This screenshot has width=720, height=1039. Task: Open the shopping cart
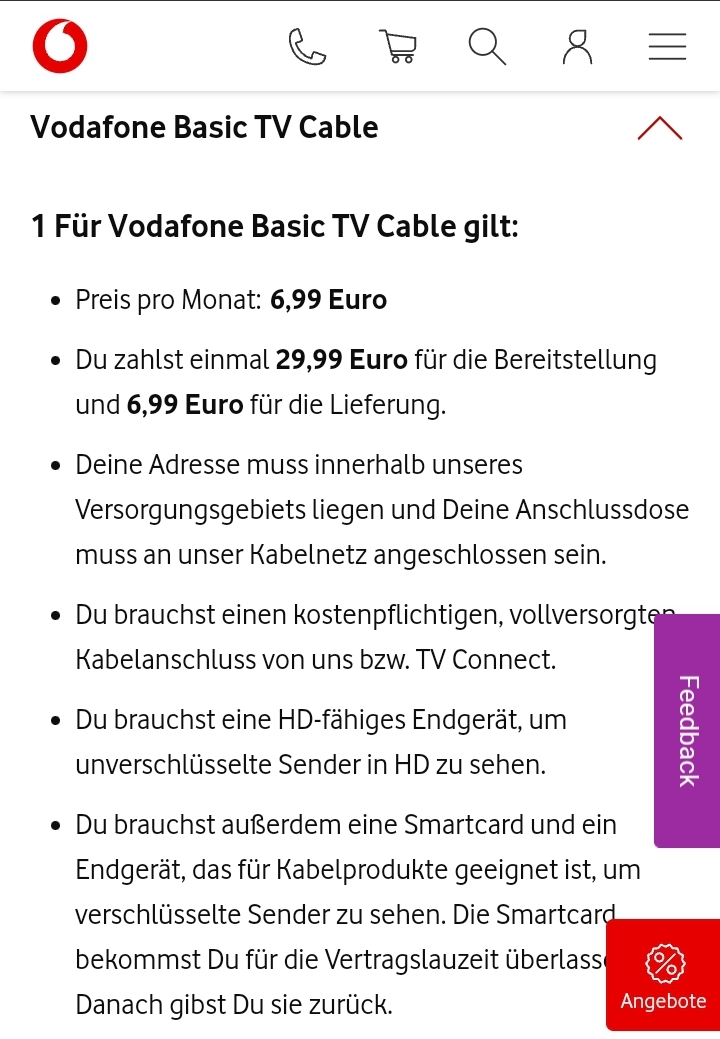(398, 46)
